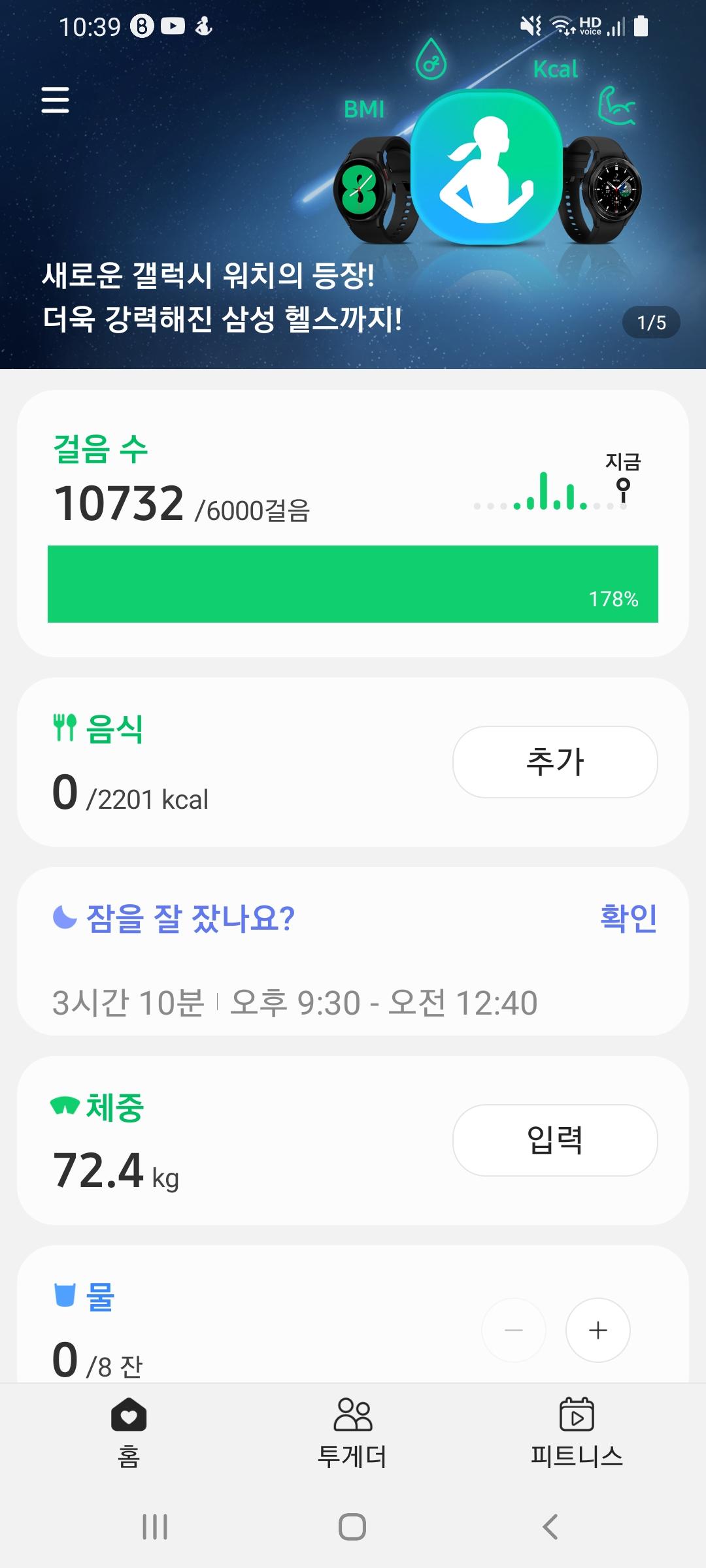Screen dimensions: 706x1568
Task: Open the hamburger drawer menu
Action: (55, 100)
